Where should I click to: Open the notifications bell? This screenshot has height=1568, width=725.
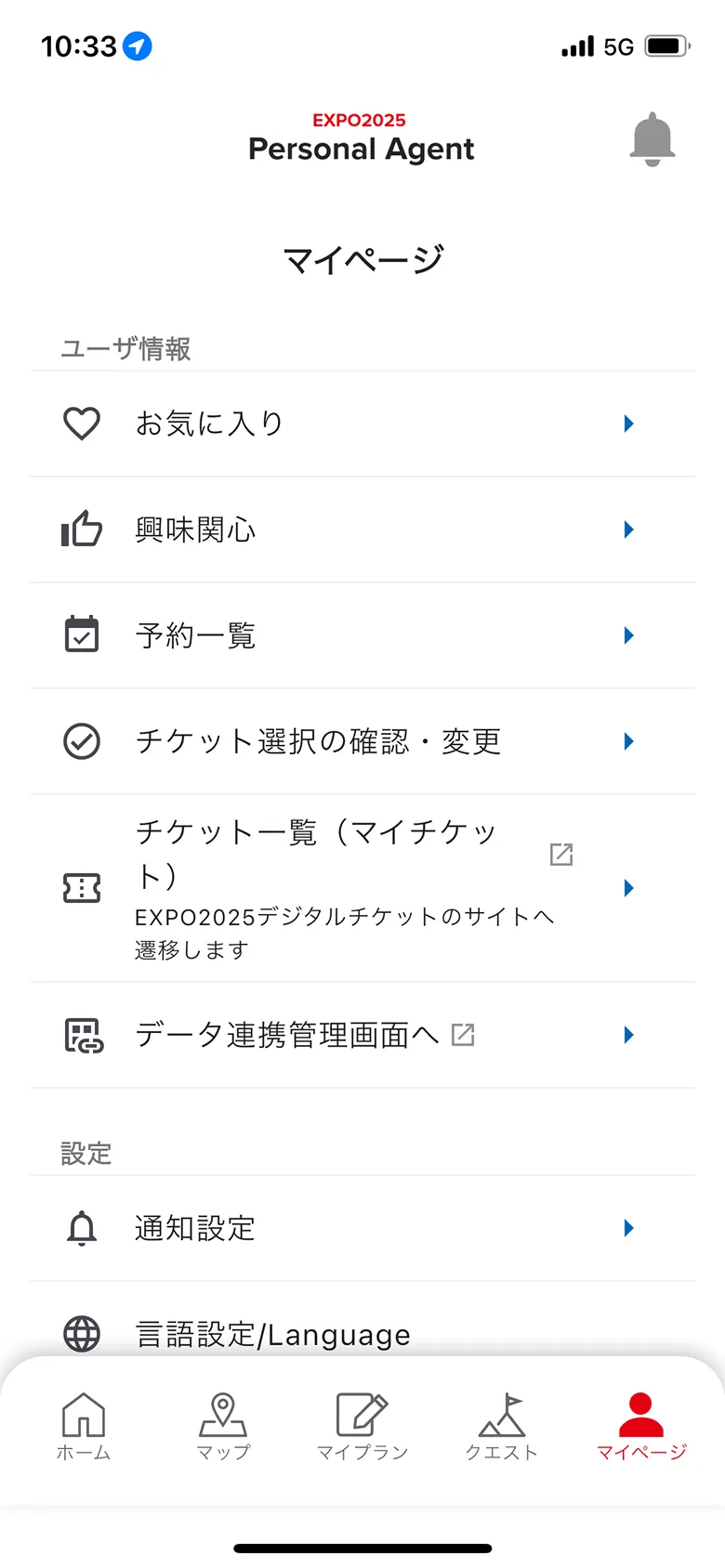652,139
